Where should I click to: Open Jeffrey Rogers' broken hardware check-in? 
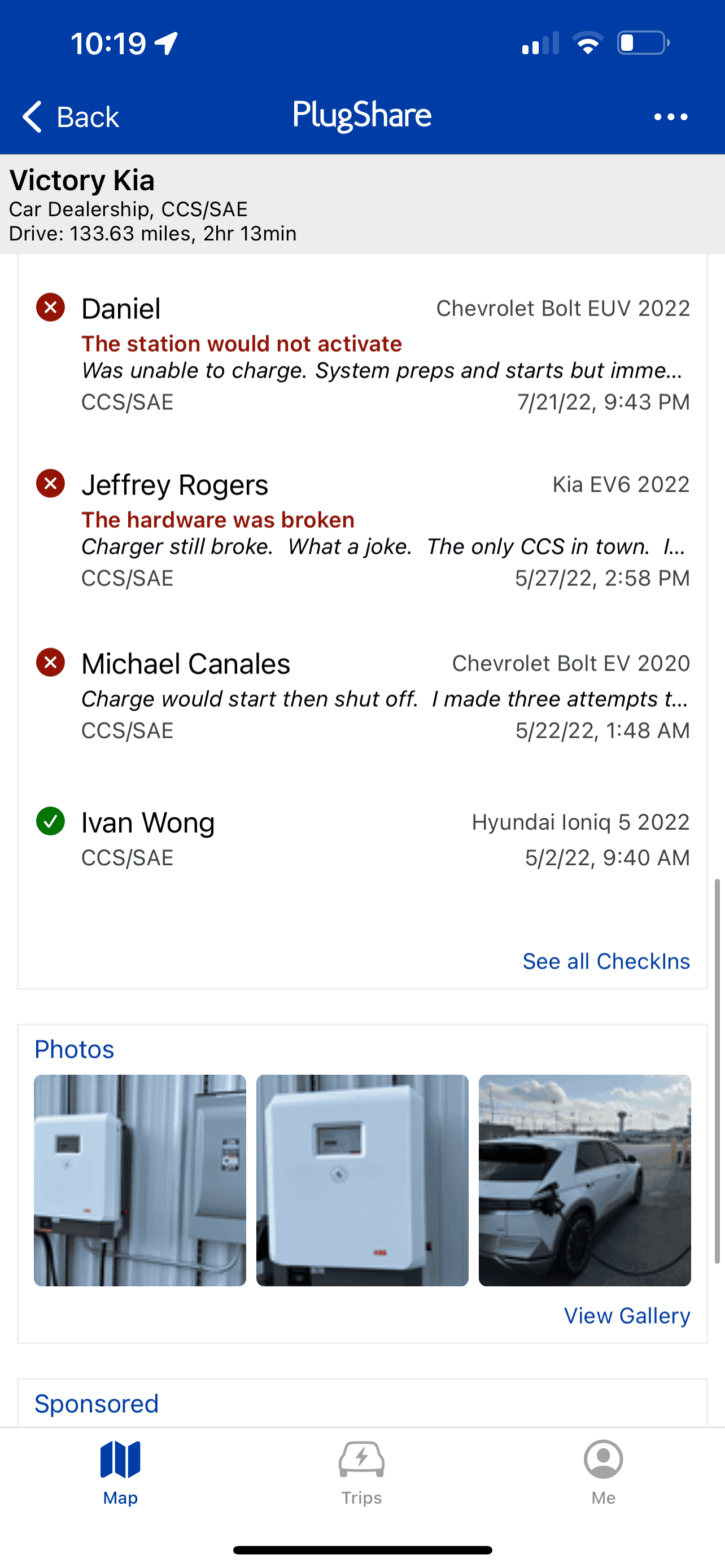[x=362, y=530]
